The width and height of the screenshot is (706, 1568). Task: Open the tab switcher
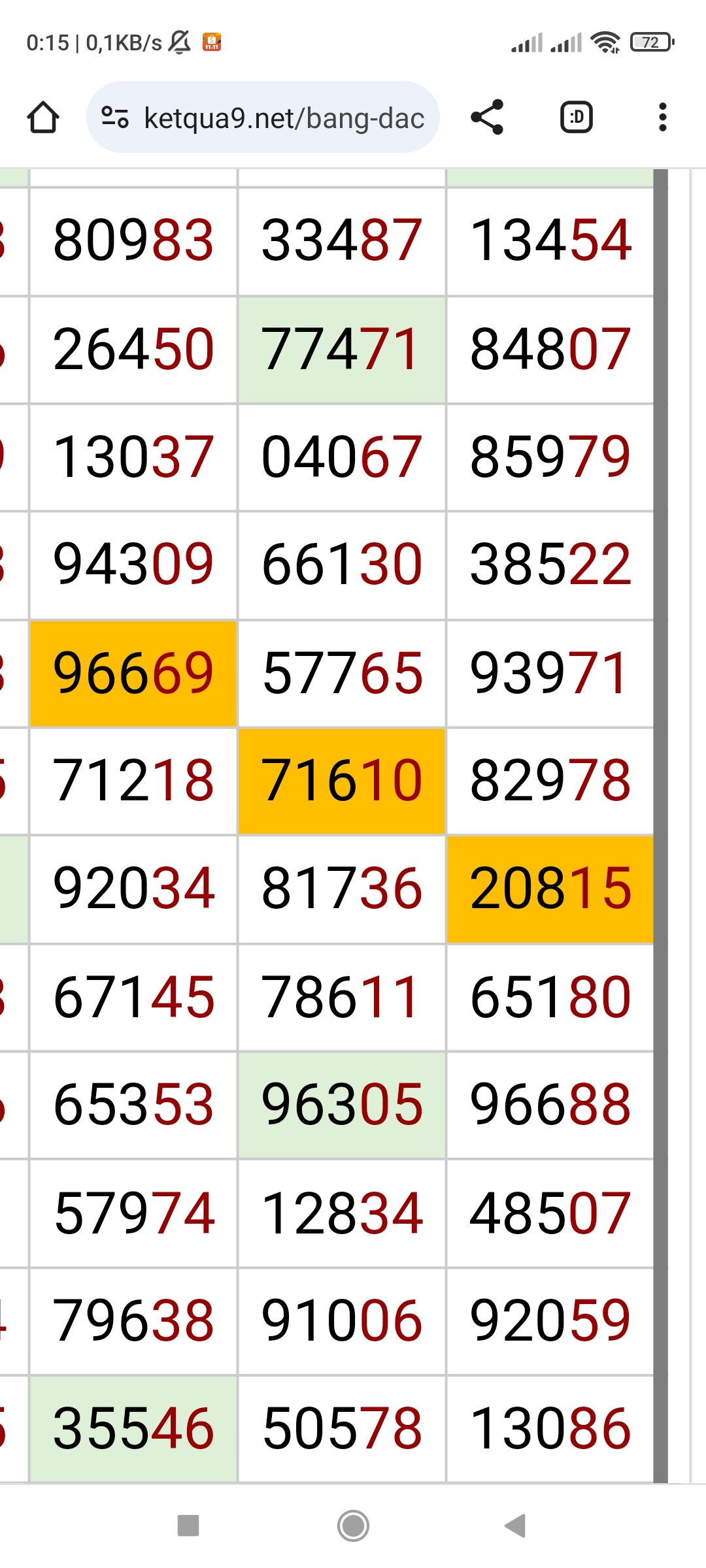pyautogui.click(x=577, y=118)
